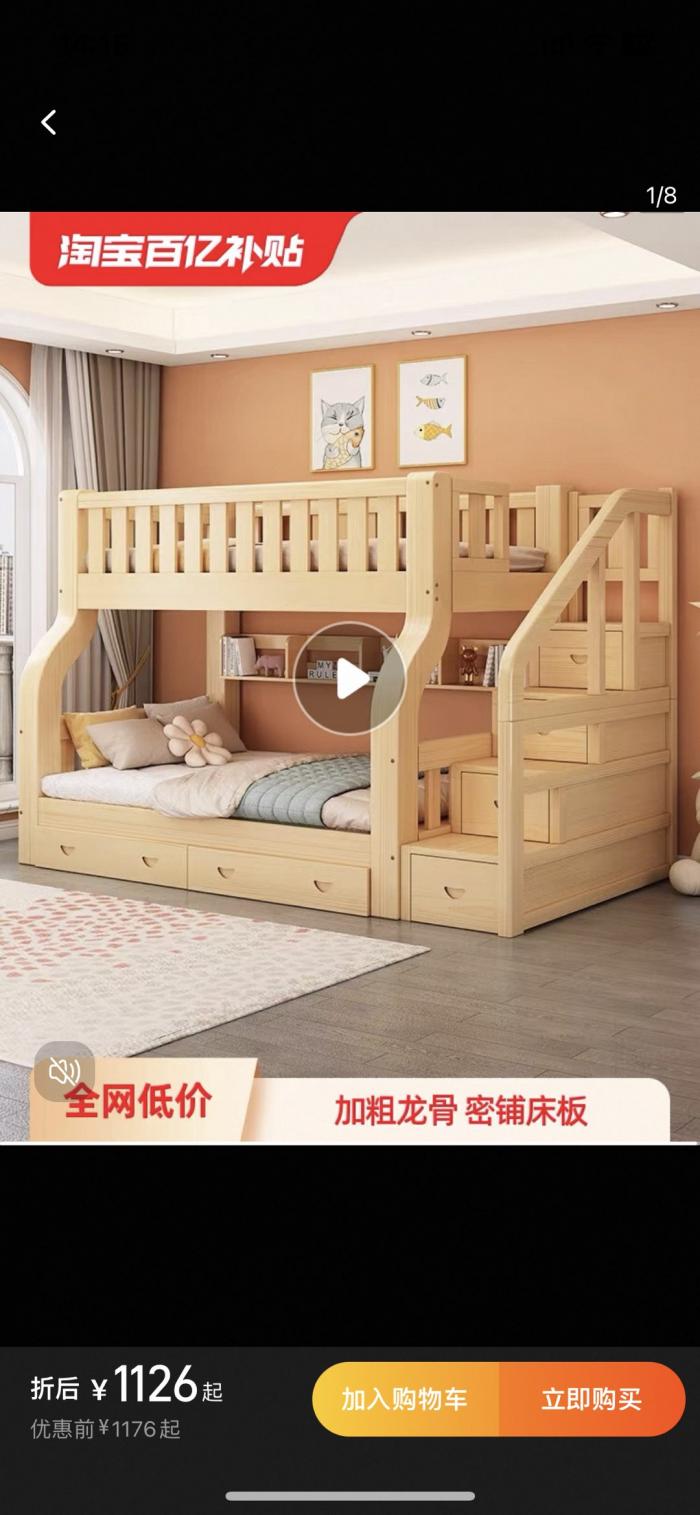Unmute the video sound
This screenshot has width=700, height=1515.
[x=65, y=1072]
